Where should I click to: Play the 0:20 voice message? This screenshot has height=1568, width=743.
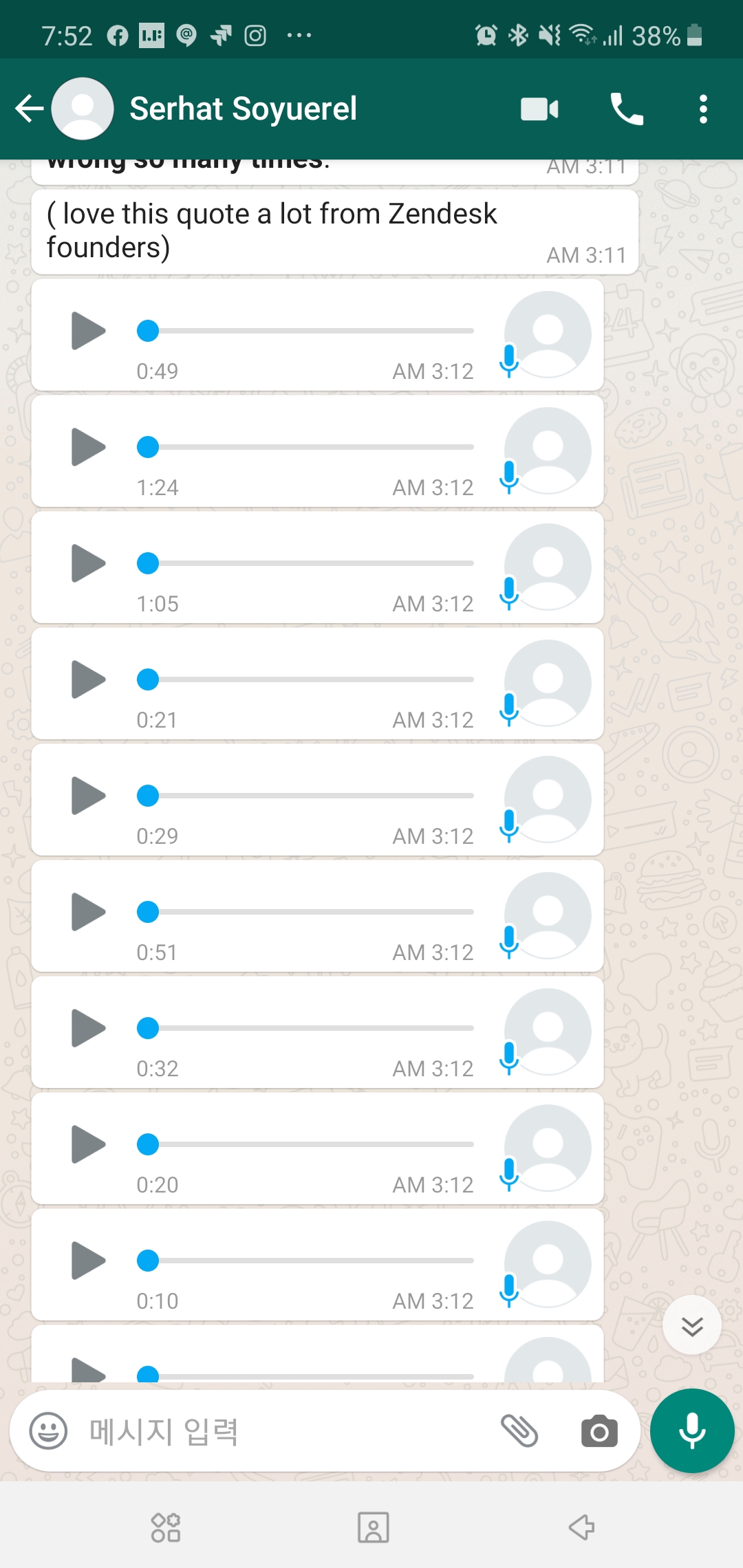[88, 1144]
